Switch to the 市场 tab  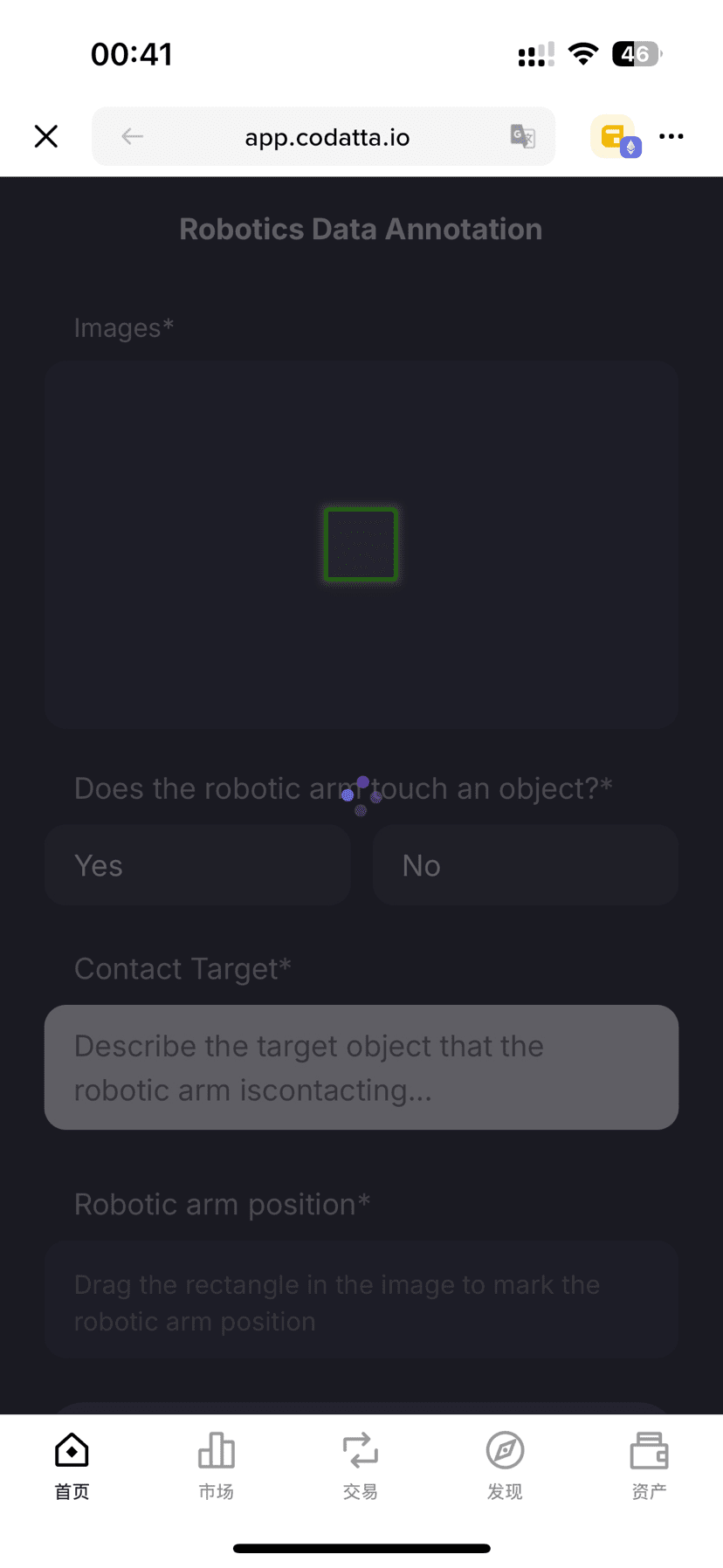click(217, 1466)
